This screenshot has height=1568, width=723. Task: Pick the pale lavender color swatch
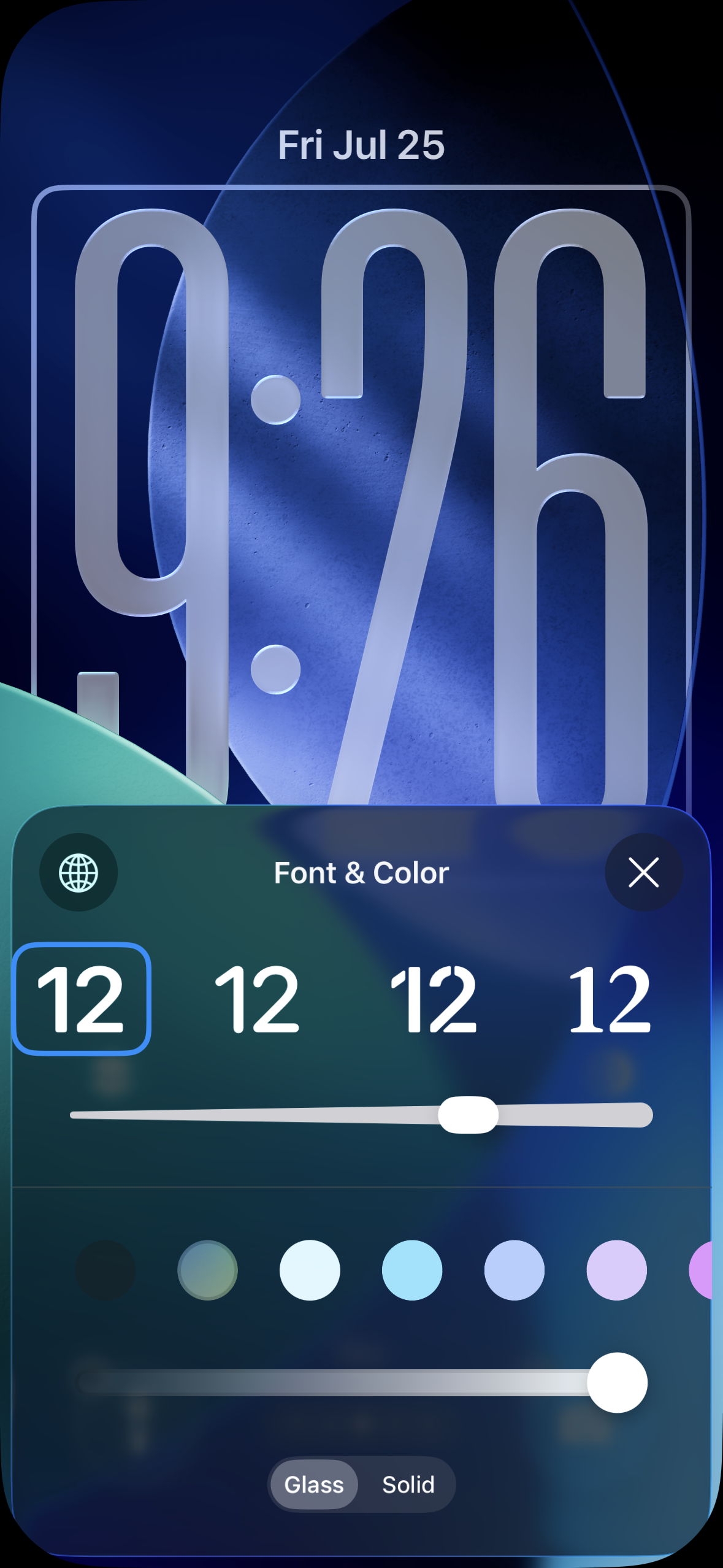(x=616, y=1270)
